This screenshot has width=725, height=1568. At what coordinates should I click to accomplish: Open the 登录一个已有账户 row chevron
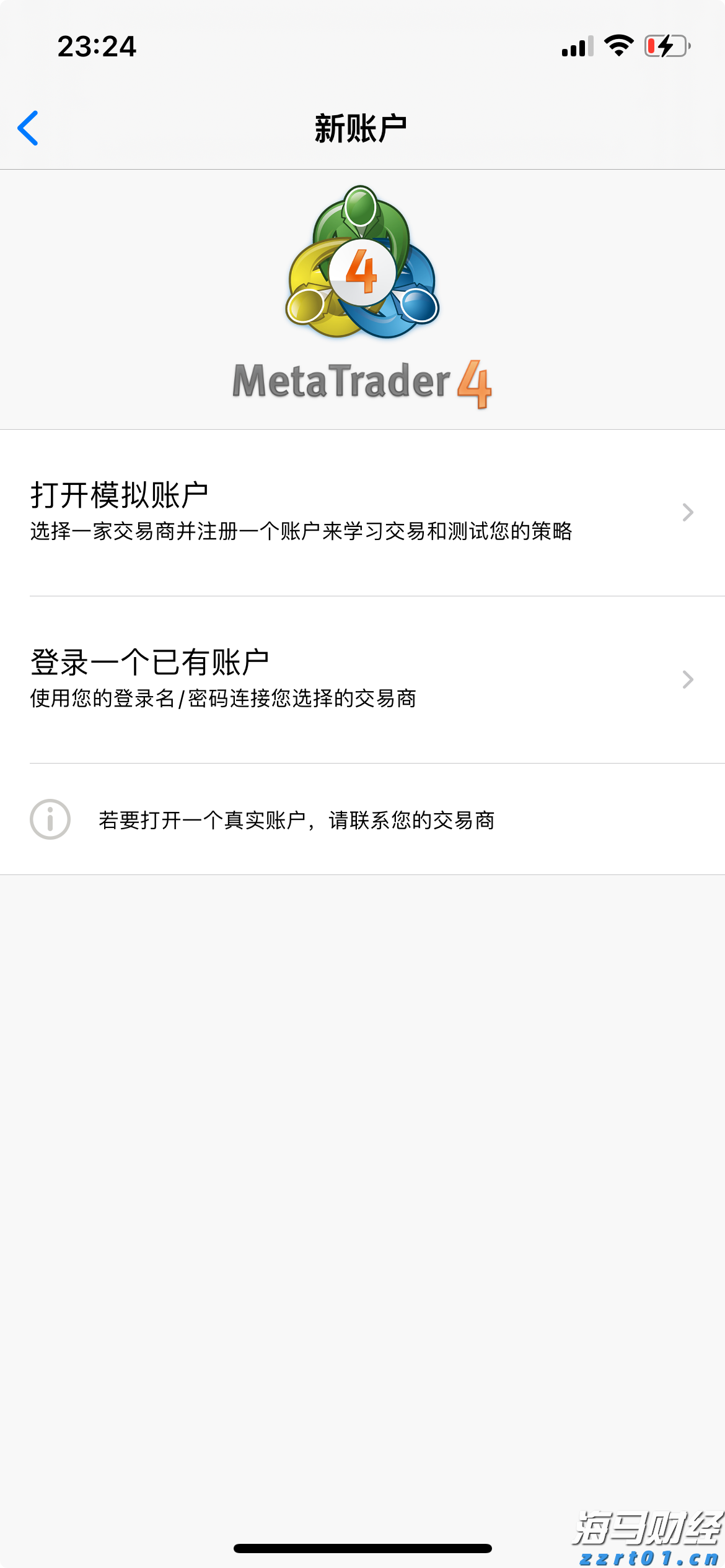click(687, 681)
